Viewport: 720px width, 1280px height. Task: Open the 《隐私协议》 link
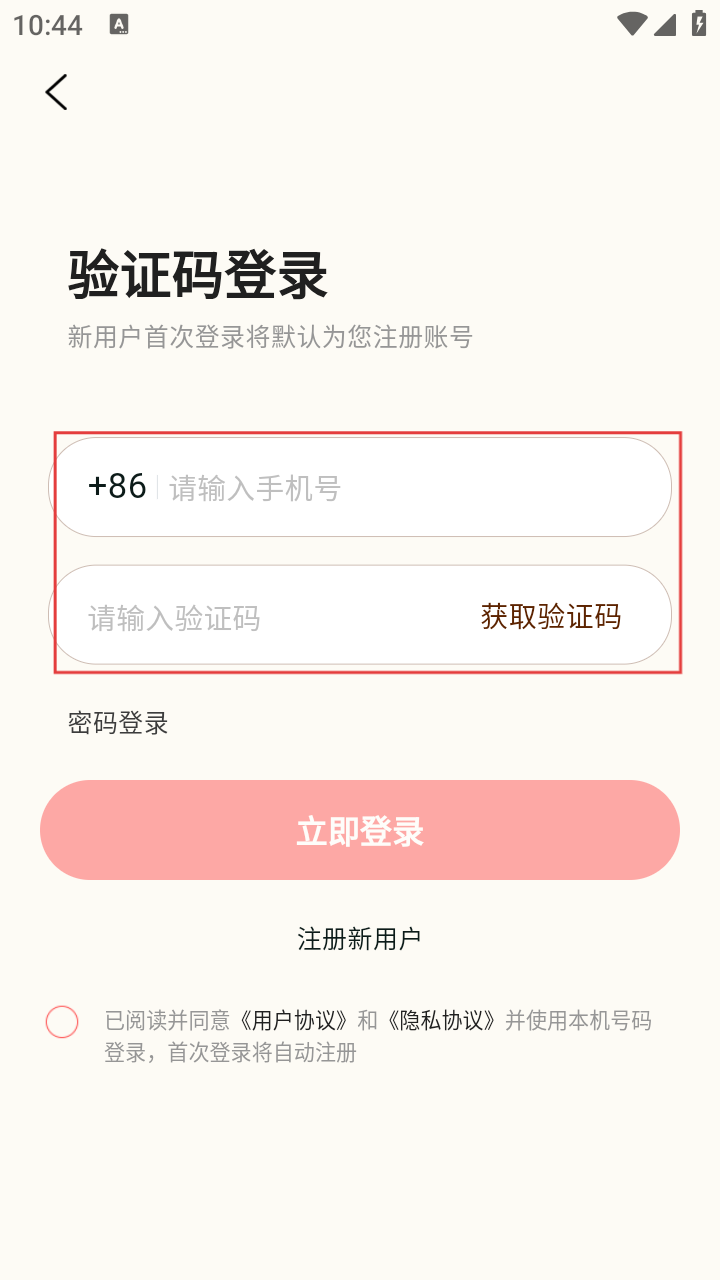point(442,1021)
